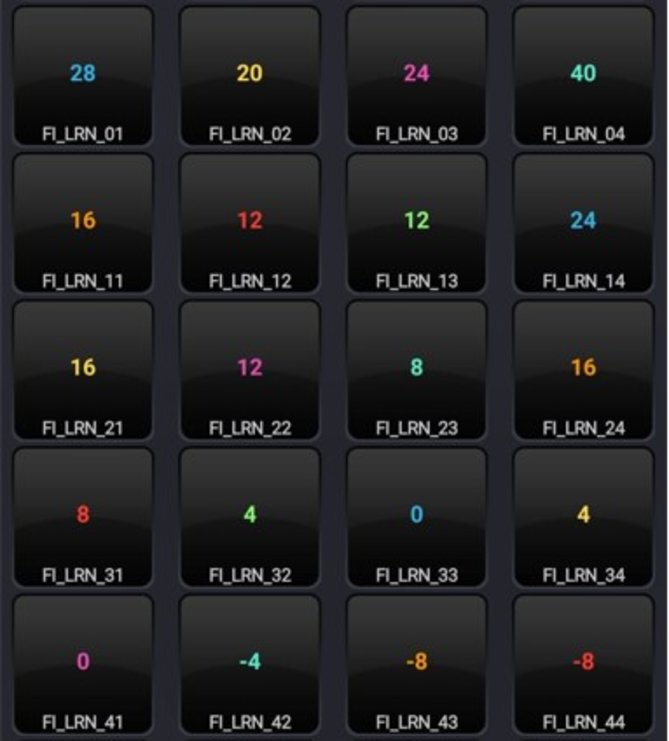
Task: Tap the FI_LRN_21 pad
Action: click(x=83, y=370)
